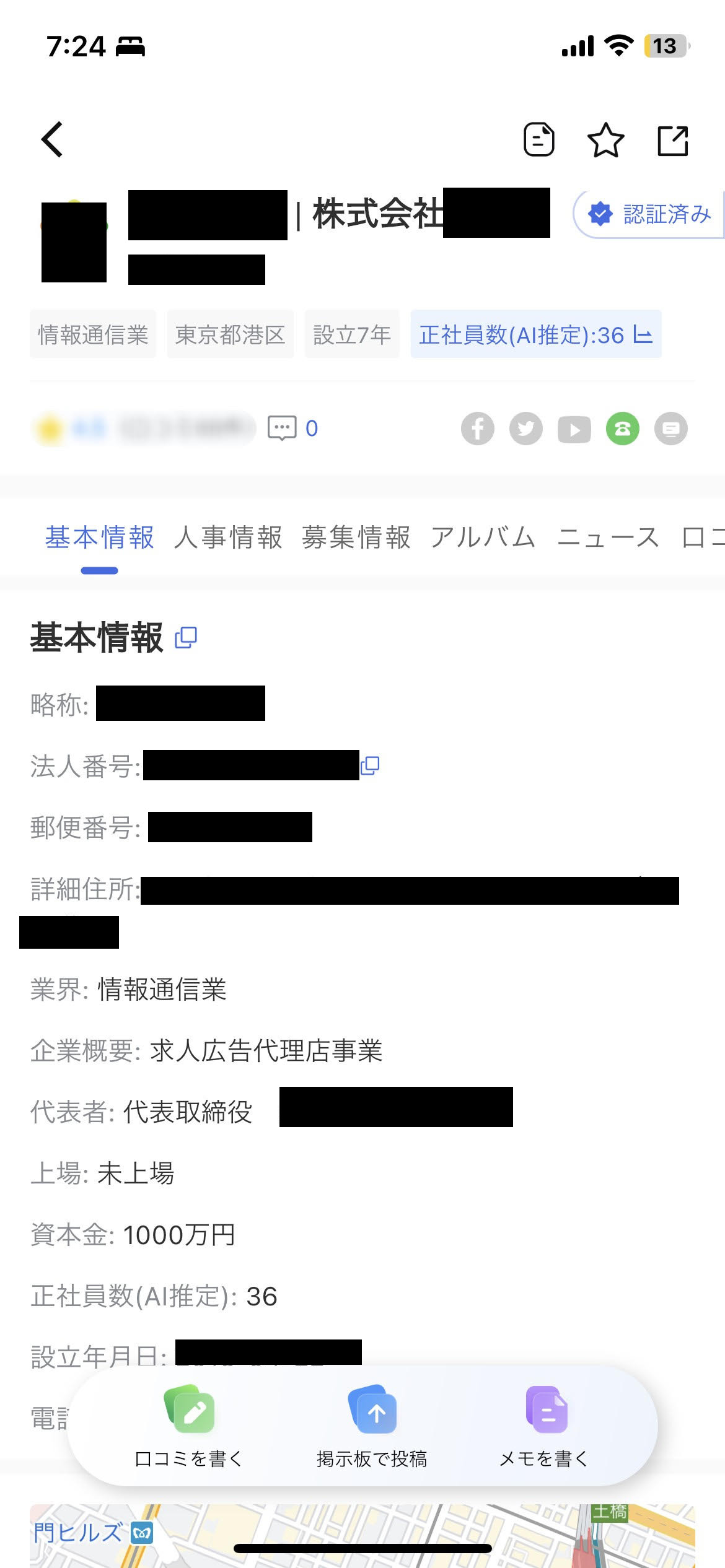Screen dimensions: 725x1568
Task: Open the company's YouTube link
Action: 574,429
